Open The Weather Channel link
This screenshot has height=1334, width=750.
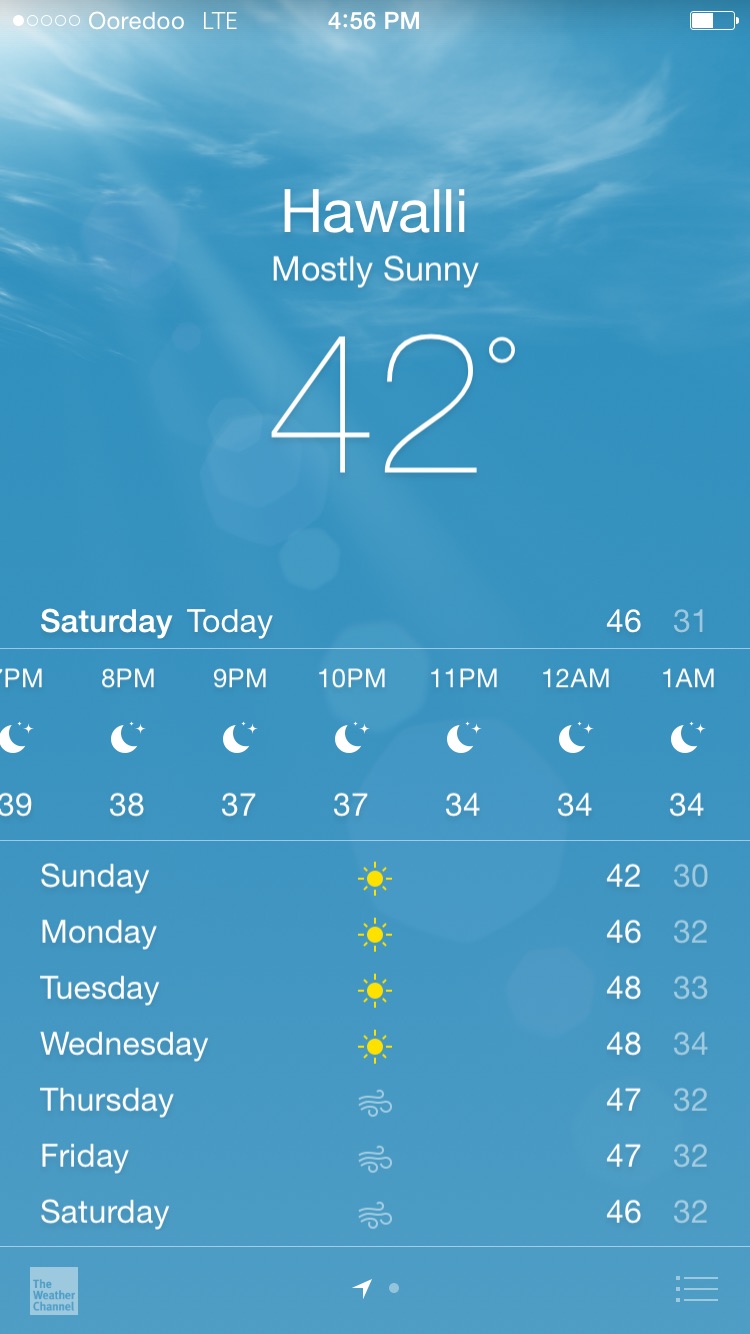54,1290
